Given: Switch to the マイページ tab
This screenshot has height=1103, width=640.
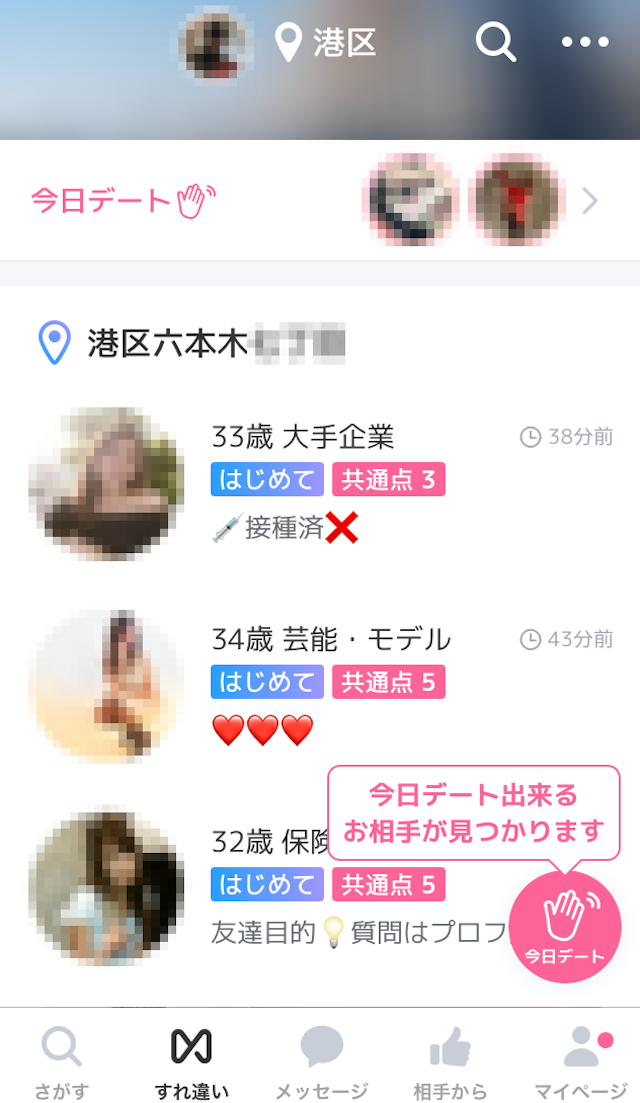Looking at the screenshot, I should [580, 1062].
